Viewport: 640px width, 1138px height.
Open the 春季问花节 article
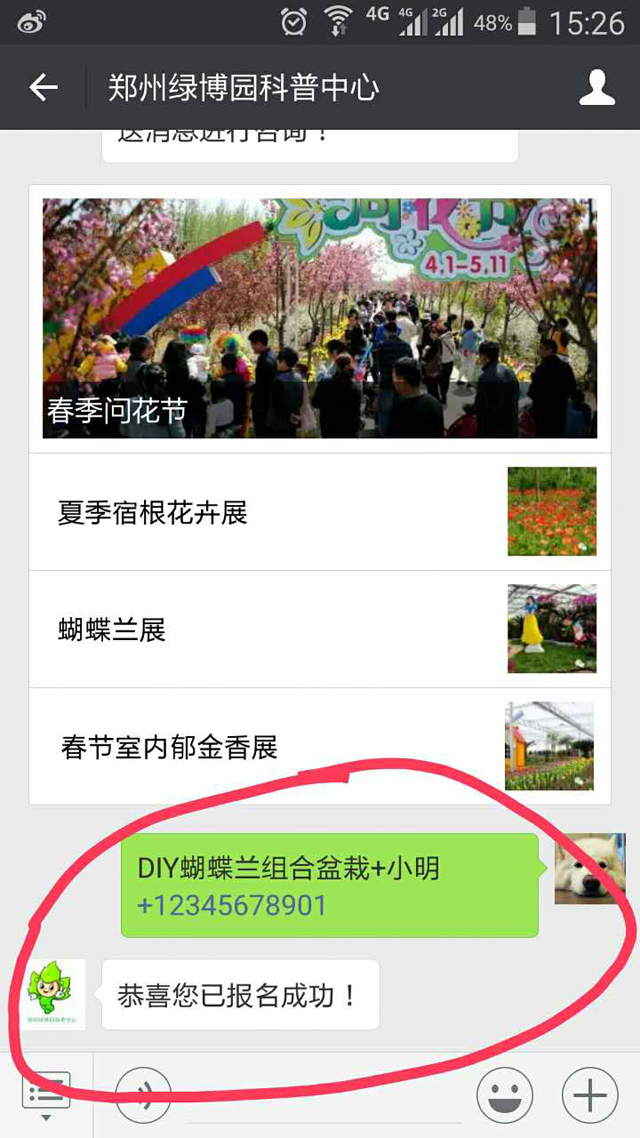click(319, 318)
